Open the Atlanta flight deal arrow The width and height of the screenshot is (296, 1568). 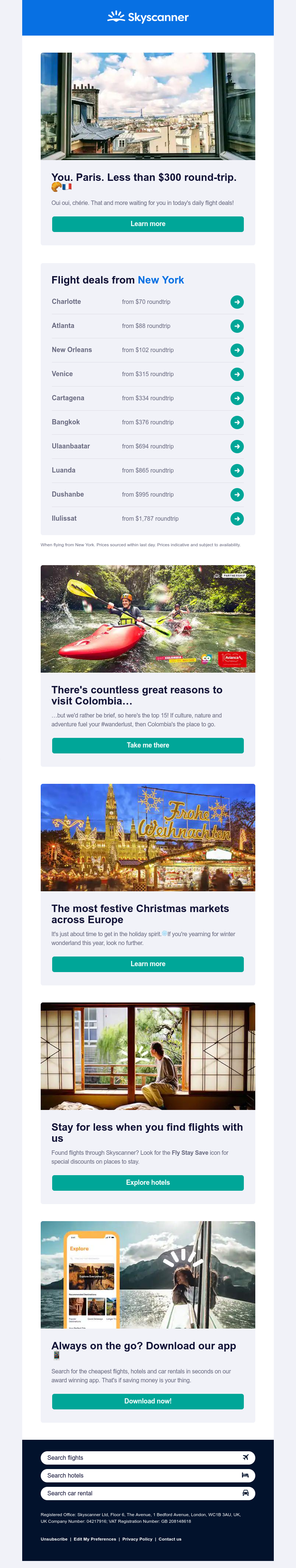click(237, 326)
